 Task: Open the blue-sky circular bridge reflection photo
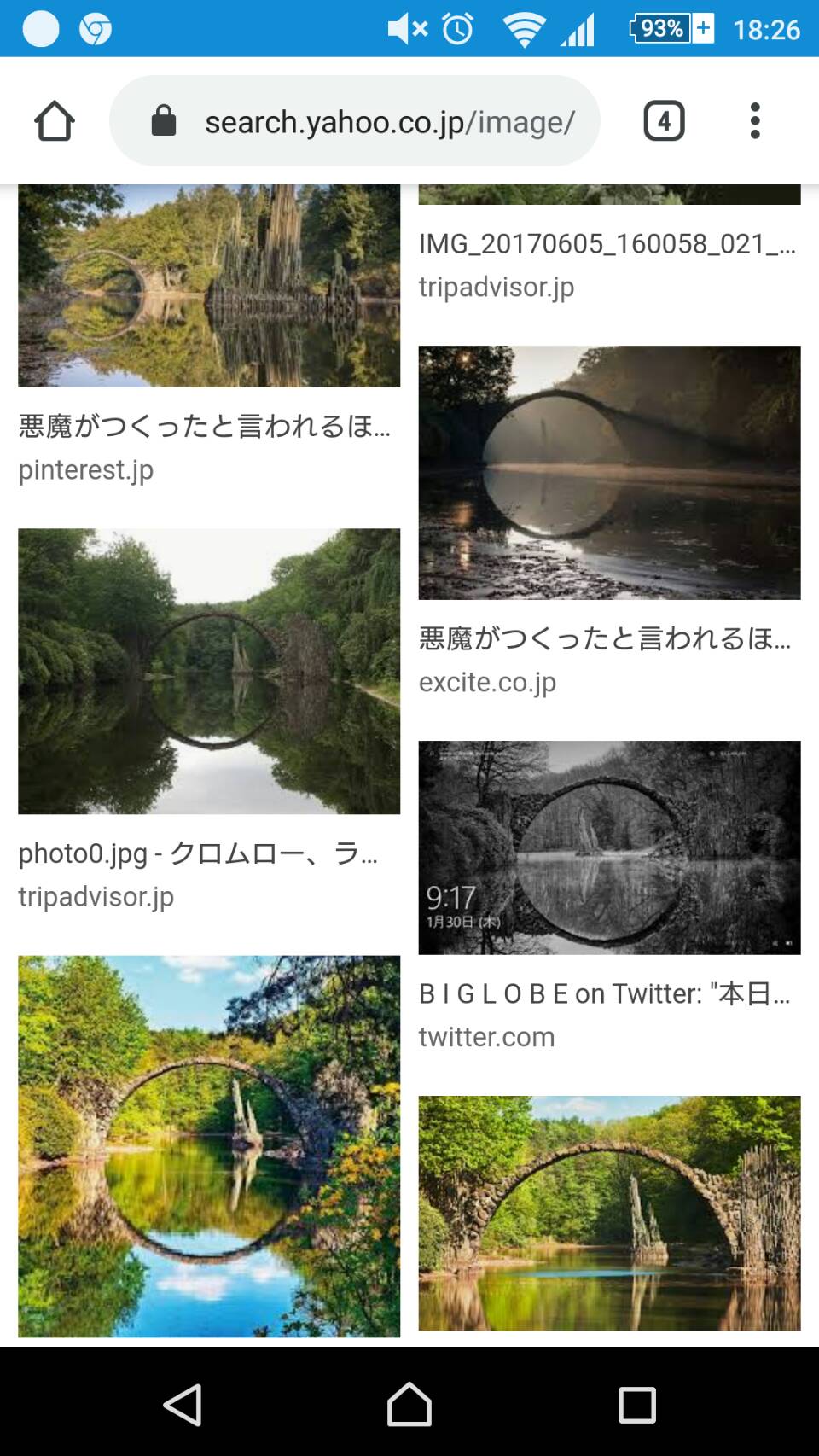point(209,1145)
